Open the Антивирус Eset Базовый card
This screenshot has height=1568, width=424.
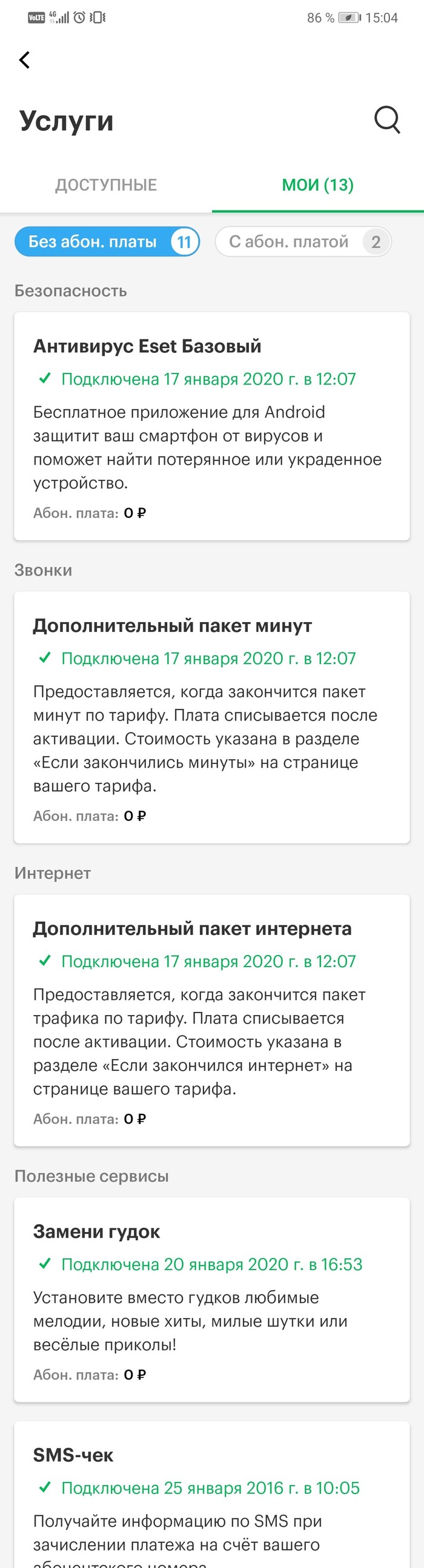click(211, 426)
